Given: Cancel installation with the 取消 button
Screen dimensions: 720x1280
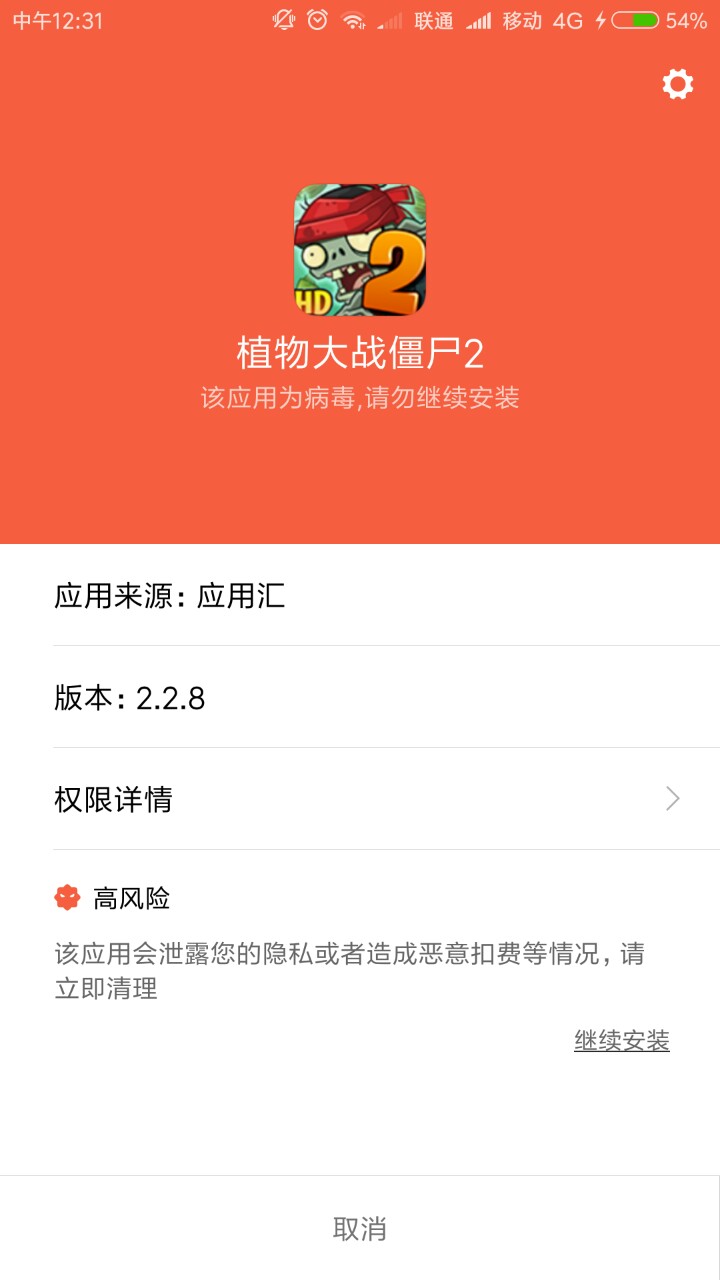Looking at the screenshot, I should (360, 1228).
